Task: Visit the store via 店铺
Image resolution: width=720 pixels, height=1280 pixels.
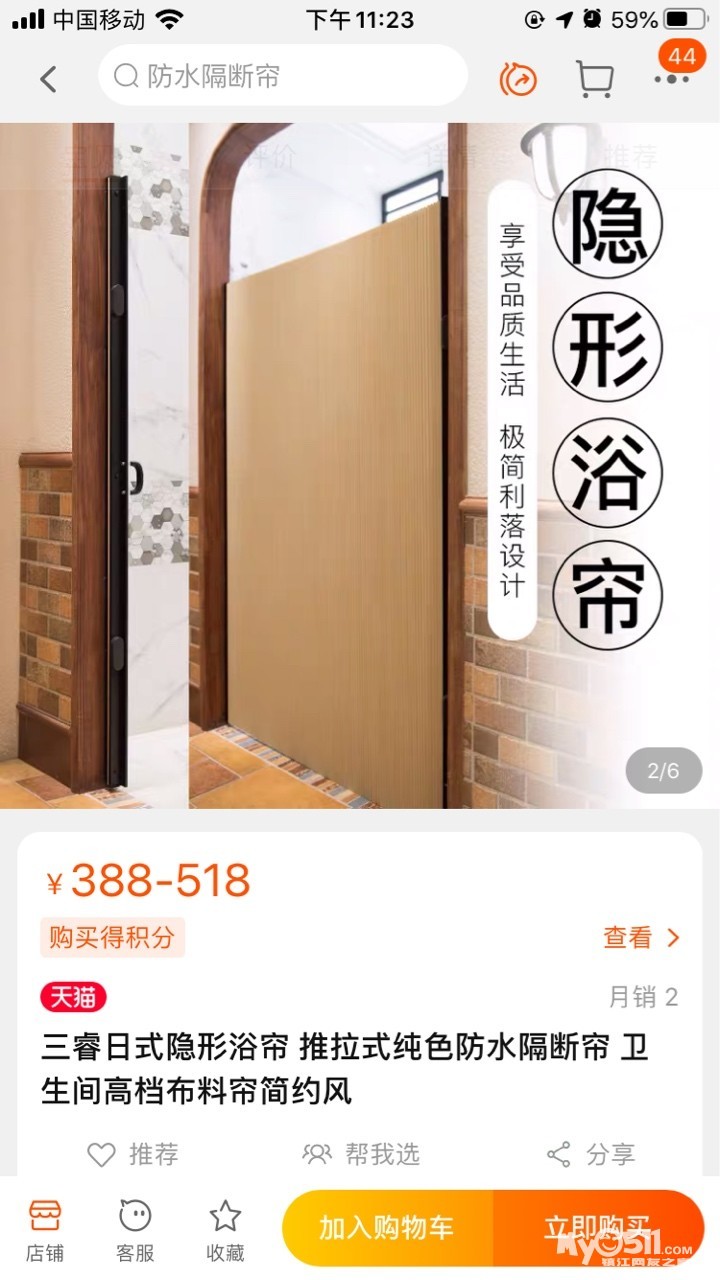Action: (x=45, y=1231)
